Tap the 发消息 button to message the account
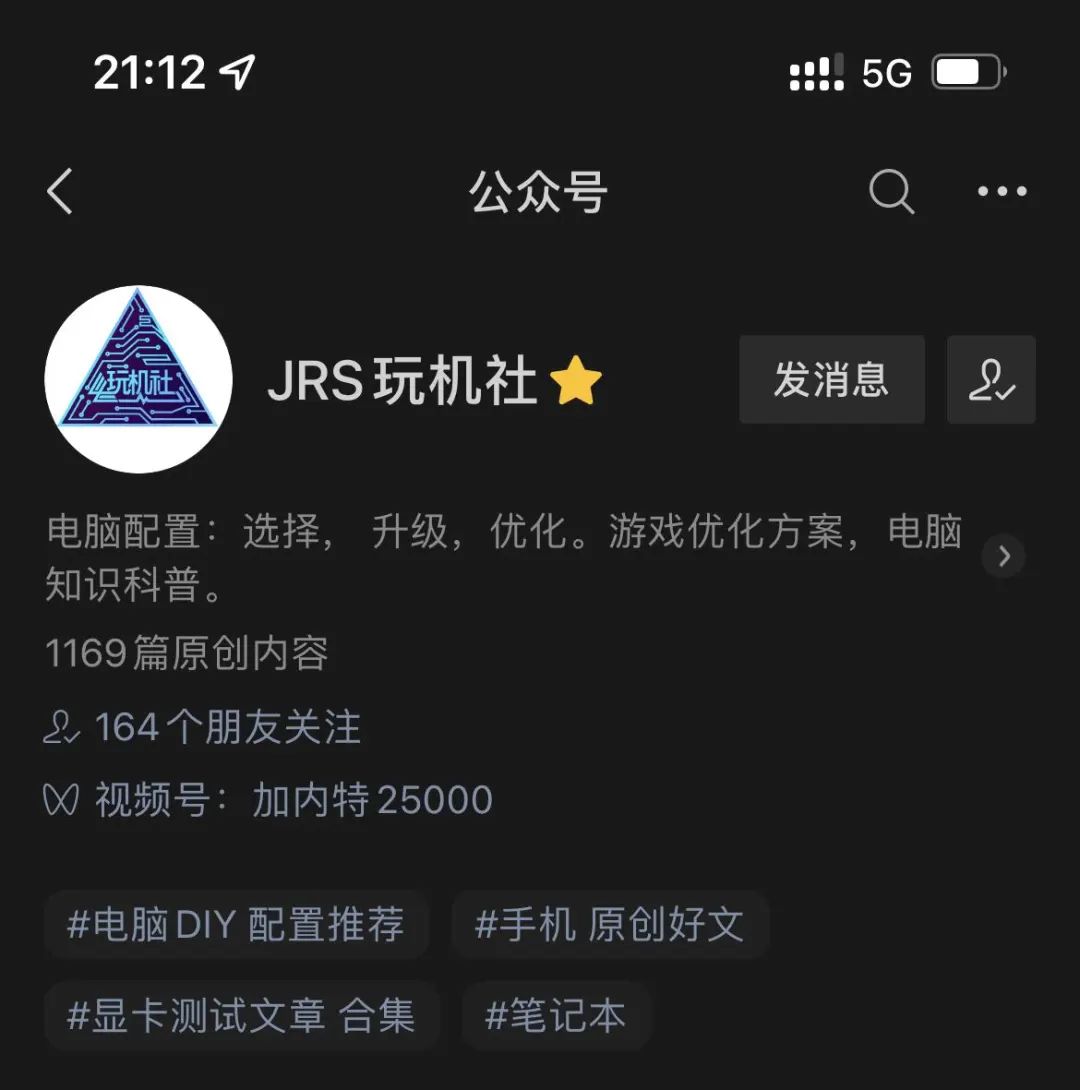This screenshot has height=1090, width=1080. tap(831, 380)
